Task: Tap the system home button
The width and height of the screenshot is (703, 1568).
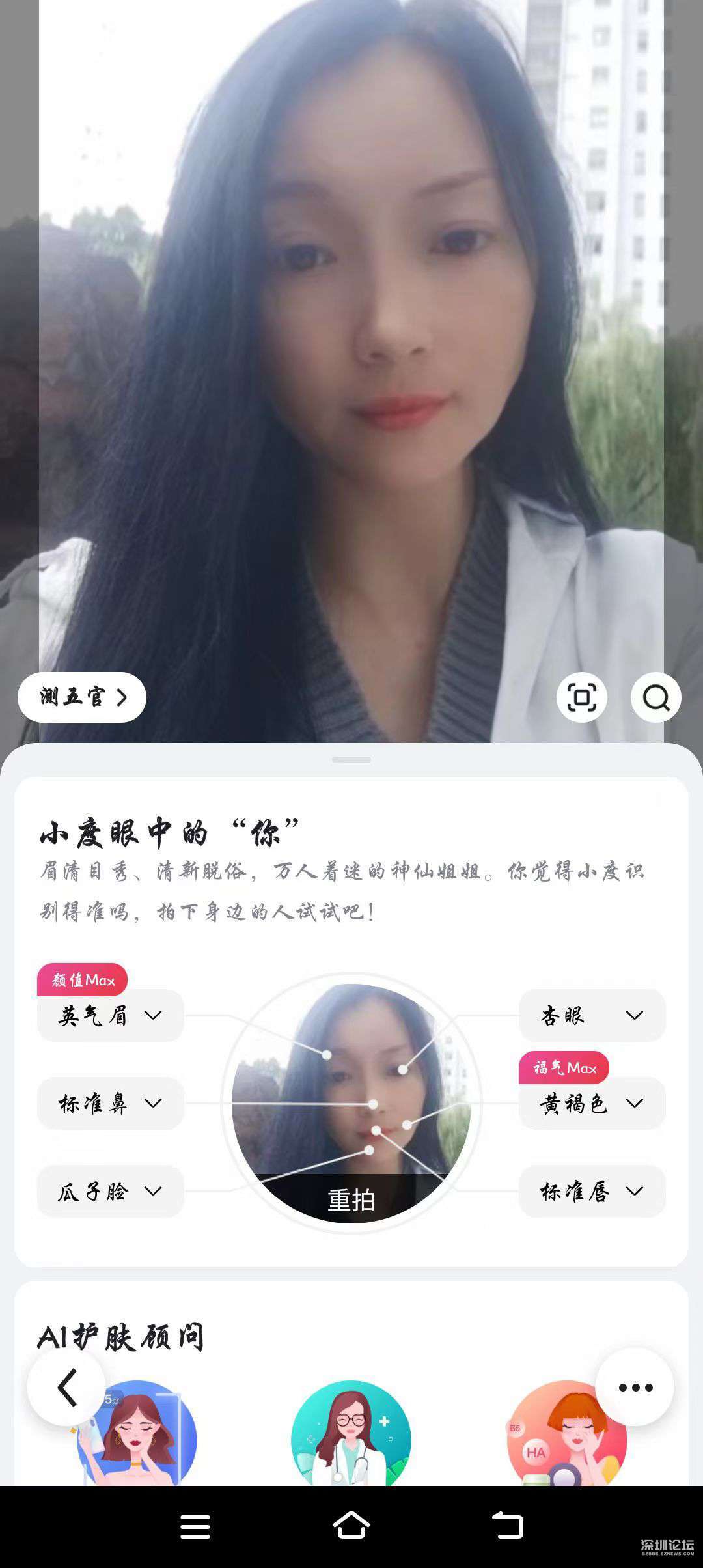Action: pyautogui.click(x=351, y=1526)
